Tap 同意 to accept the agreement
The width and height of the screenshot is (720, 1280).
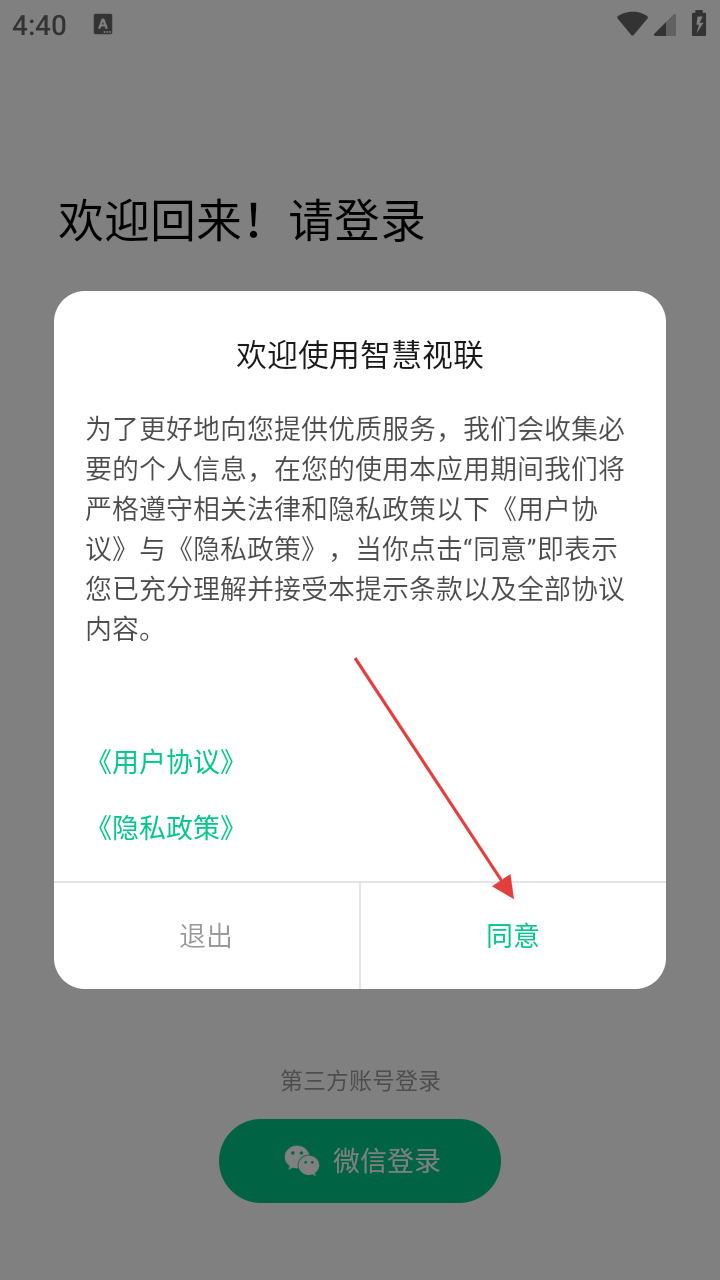click(x=512, y=936)
